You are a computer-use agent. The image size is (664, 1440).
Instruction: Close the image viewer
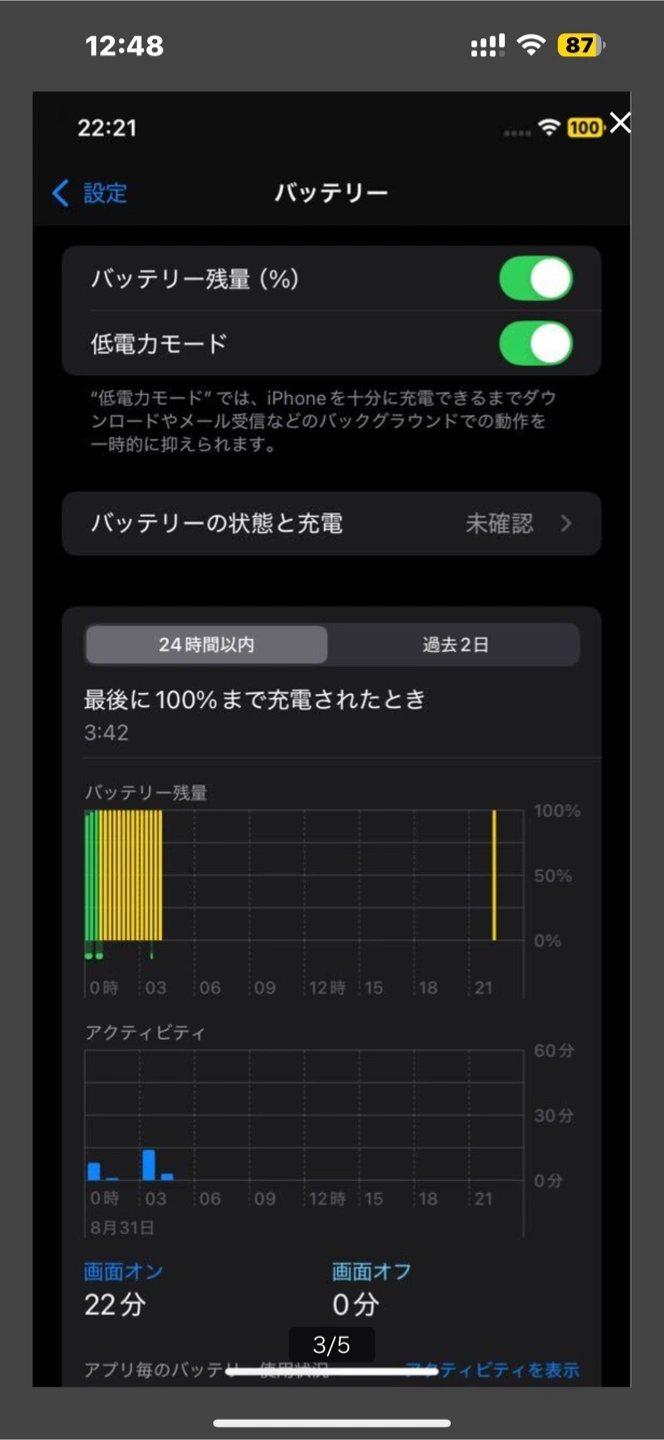click(x=620, y=123)
